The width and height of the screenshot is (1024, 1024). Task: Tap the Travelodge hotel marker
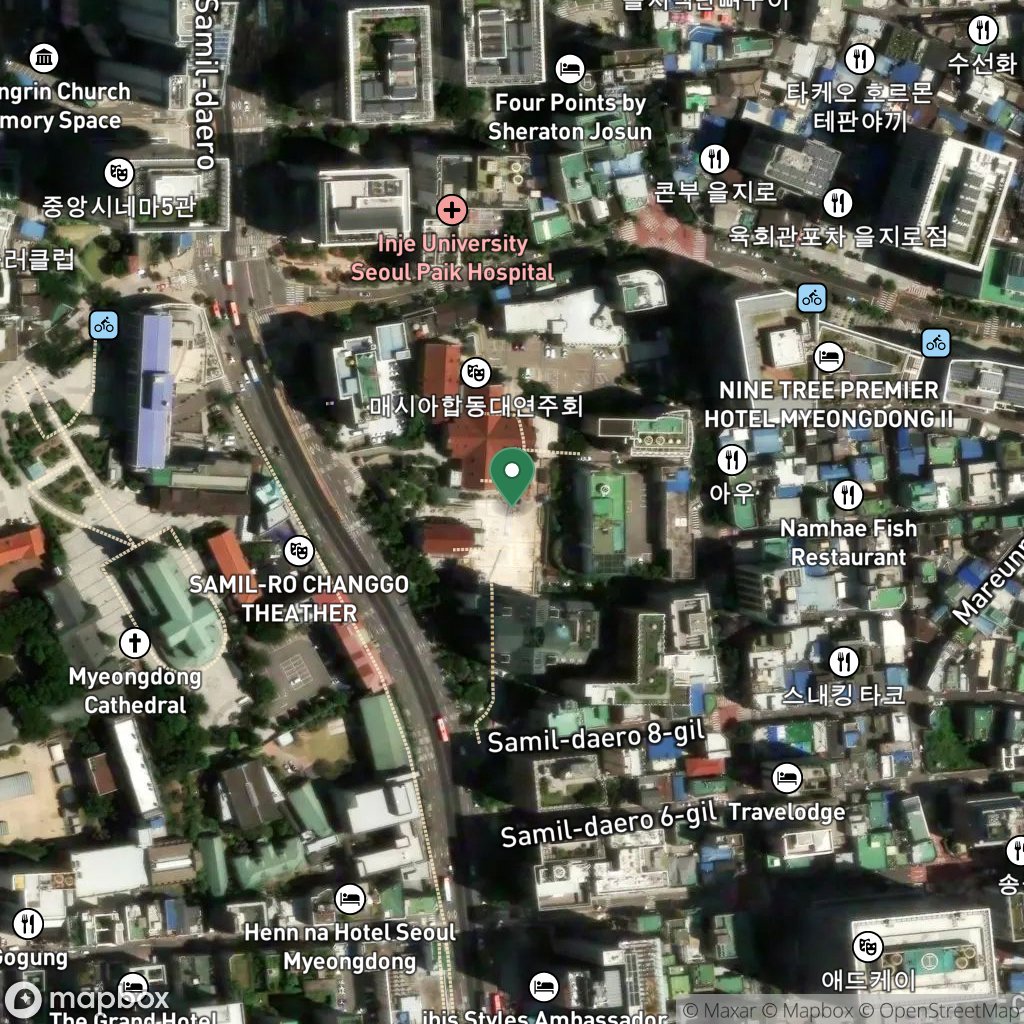tap(787, 778)
